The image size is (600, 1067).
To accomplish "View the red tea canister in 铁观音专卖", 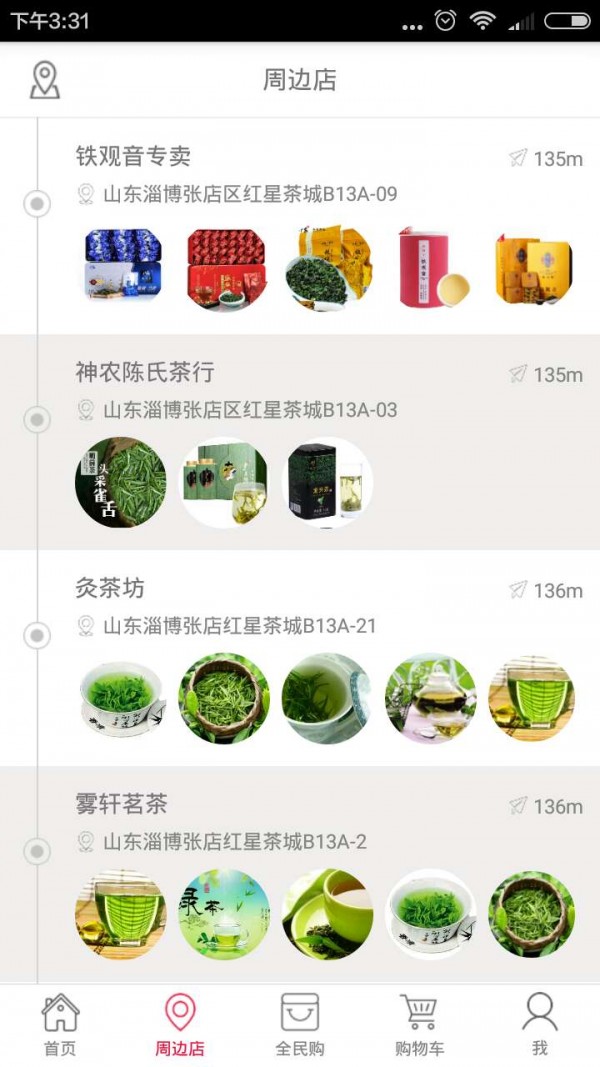I will [432, 266].
